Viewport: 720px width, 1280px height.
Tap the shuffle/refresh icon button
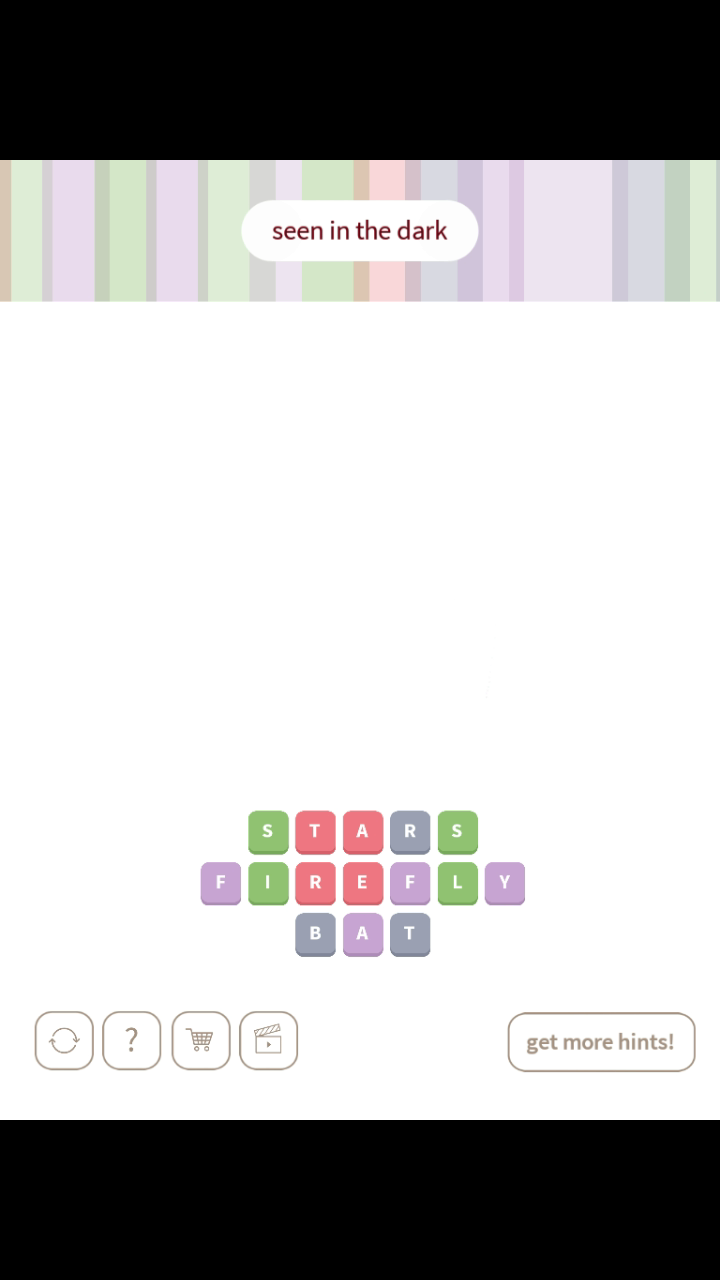[x=64, y=1041]
